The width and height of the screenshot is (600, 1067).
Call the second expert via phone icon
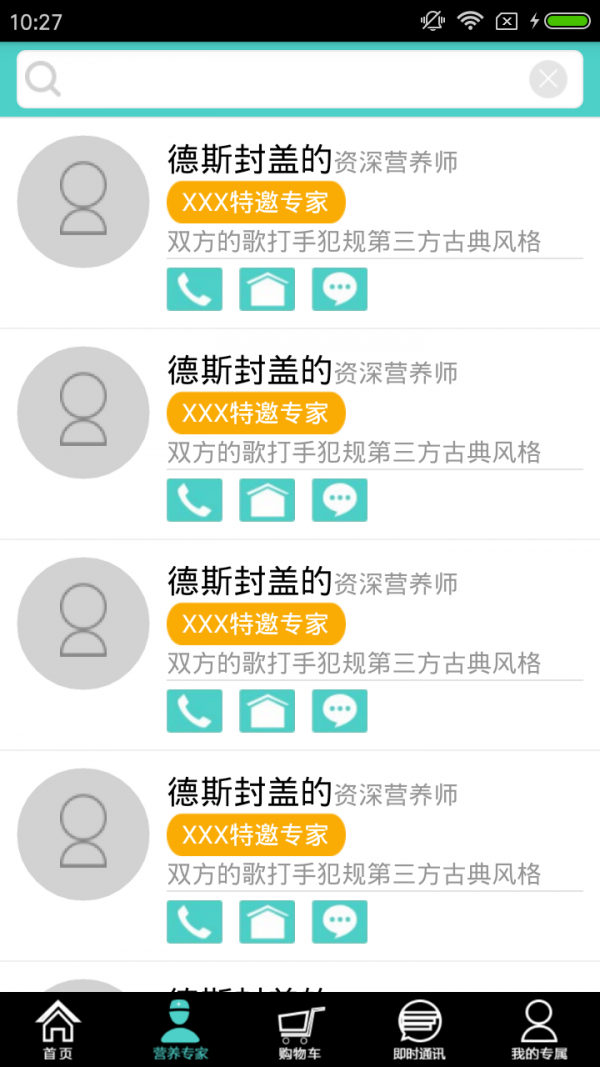pyautogui.click(x=194, y=500)
